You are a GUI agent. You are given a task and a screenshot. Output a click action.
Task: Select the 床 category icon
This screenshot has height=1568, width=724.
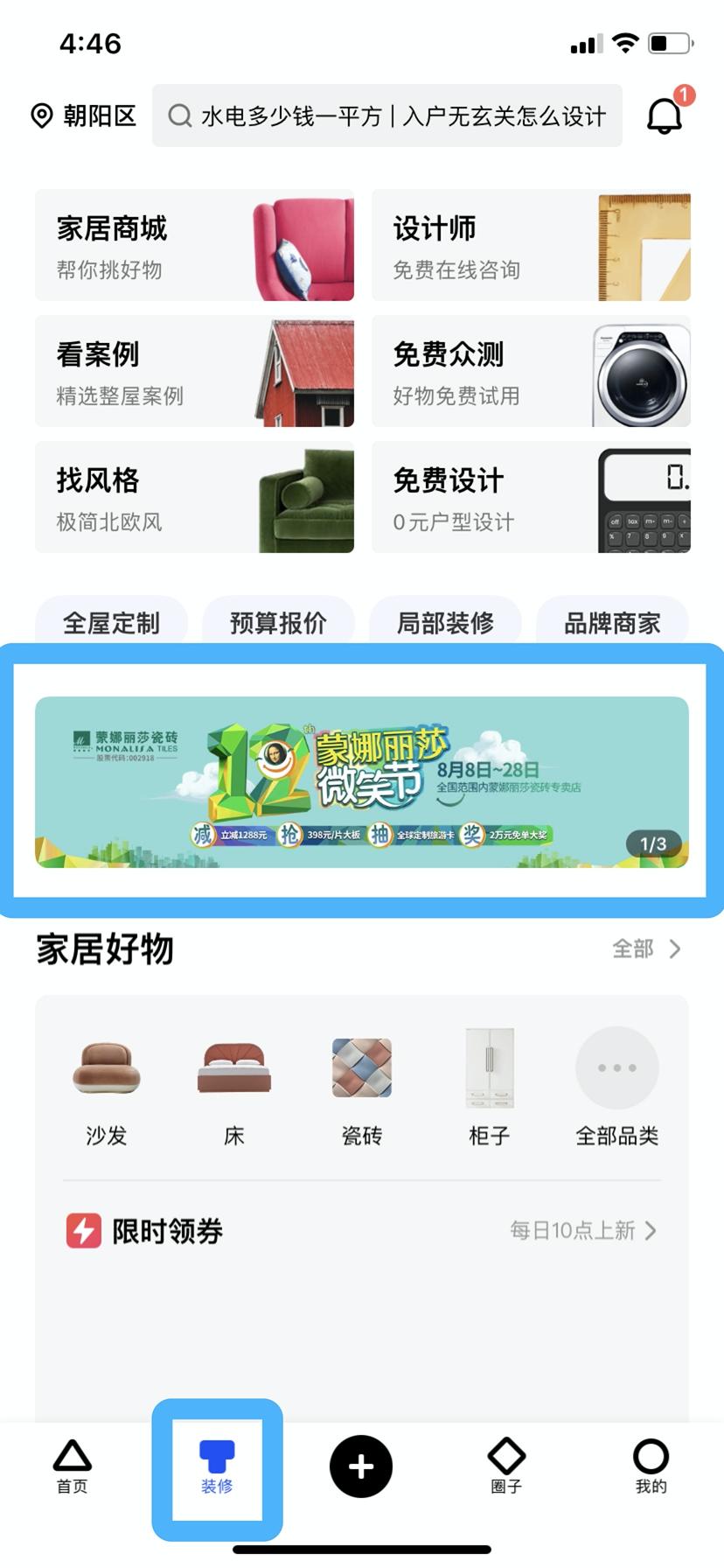click(233, 1067)
